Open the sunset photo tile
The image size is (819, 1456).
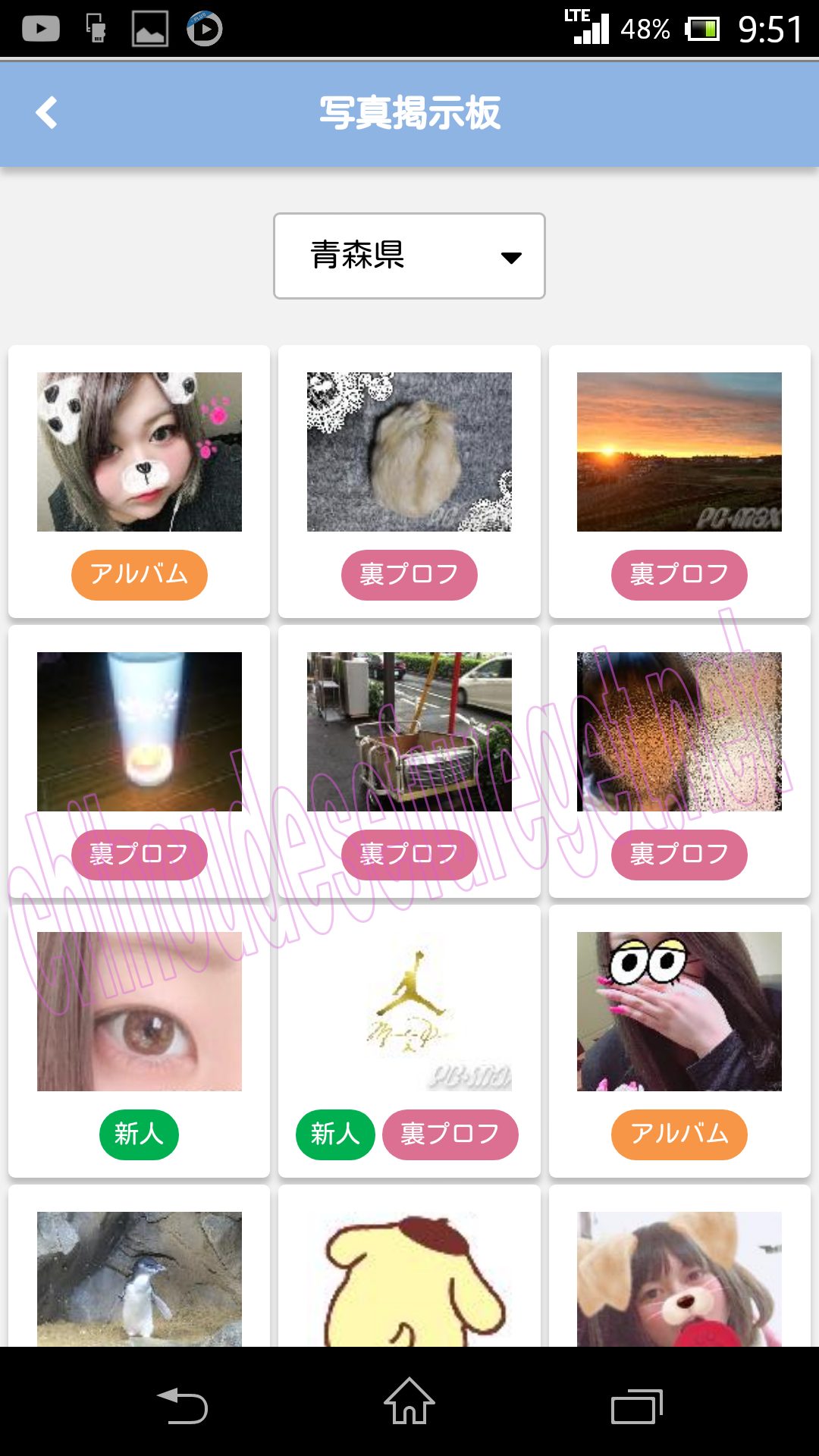[679, 452]
